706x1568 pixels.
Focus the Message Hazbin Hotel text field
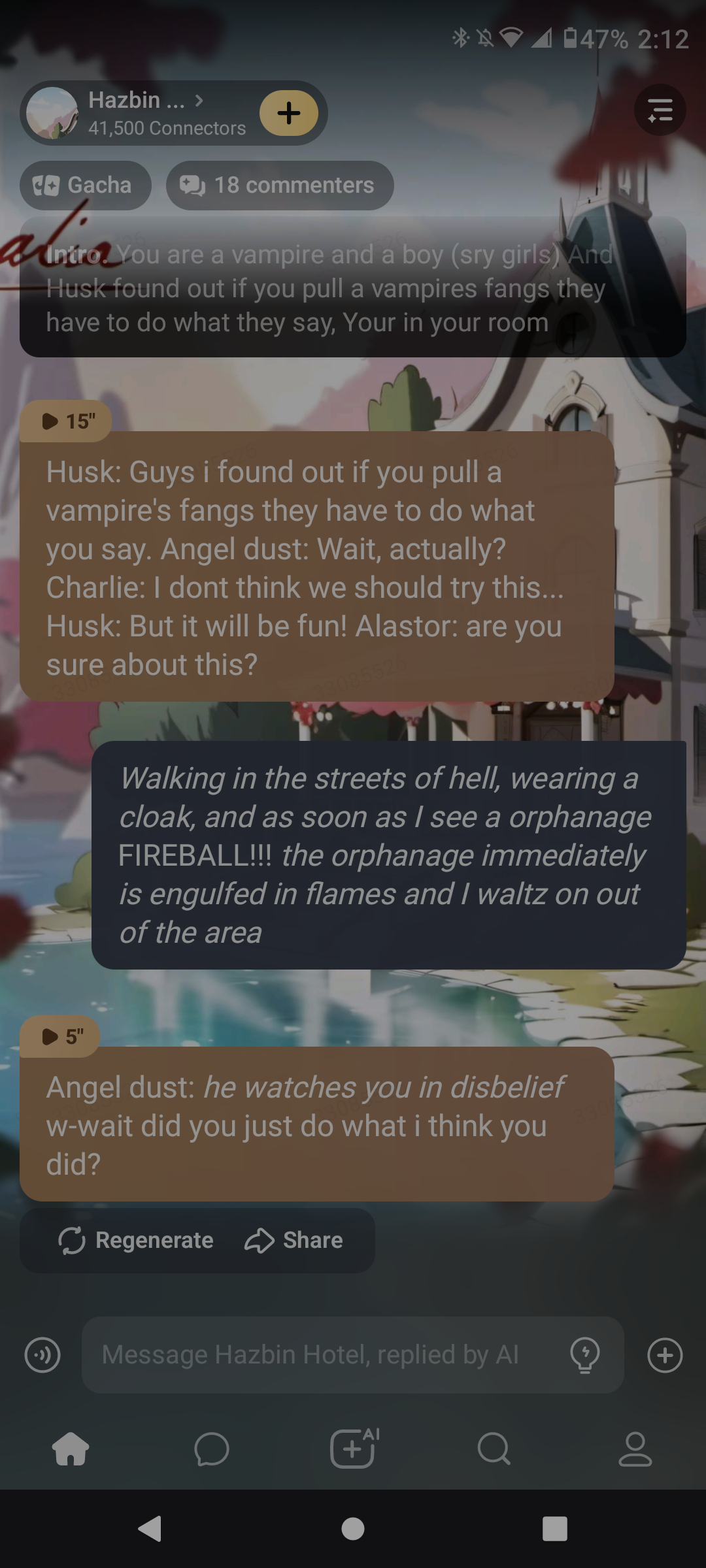coord(327,1355)
